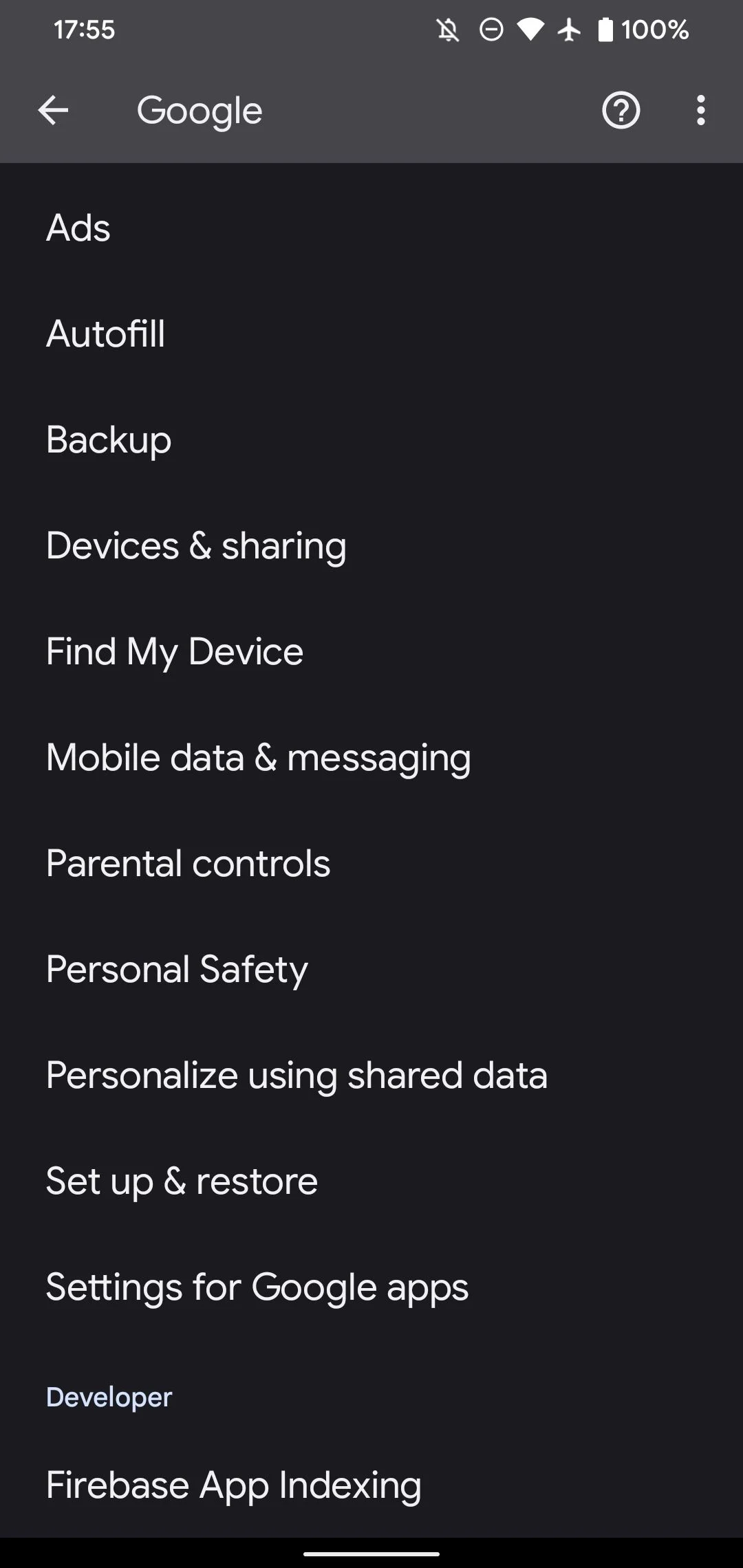Open the overflow menu
Image resolution: width=743 pixels, height=1568 pixels.
[x=700, y=110]
